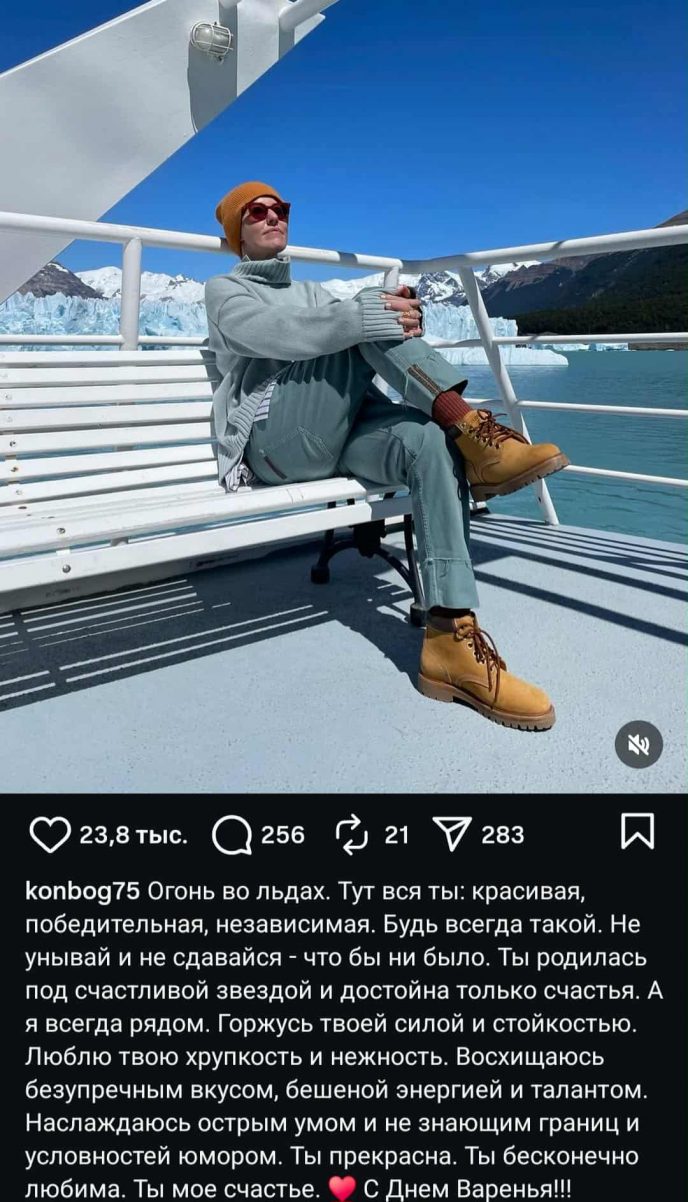
Task: Repost this post via repost icon
Action: point(353,834)
